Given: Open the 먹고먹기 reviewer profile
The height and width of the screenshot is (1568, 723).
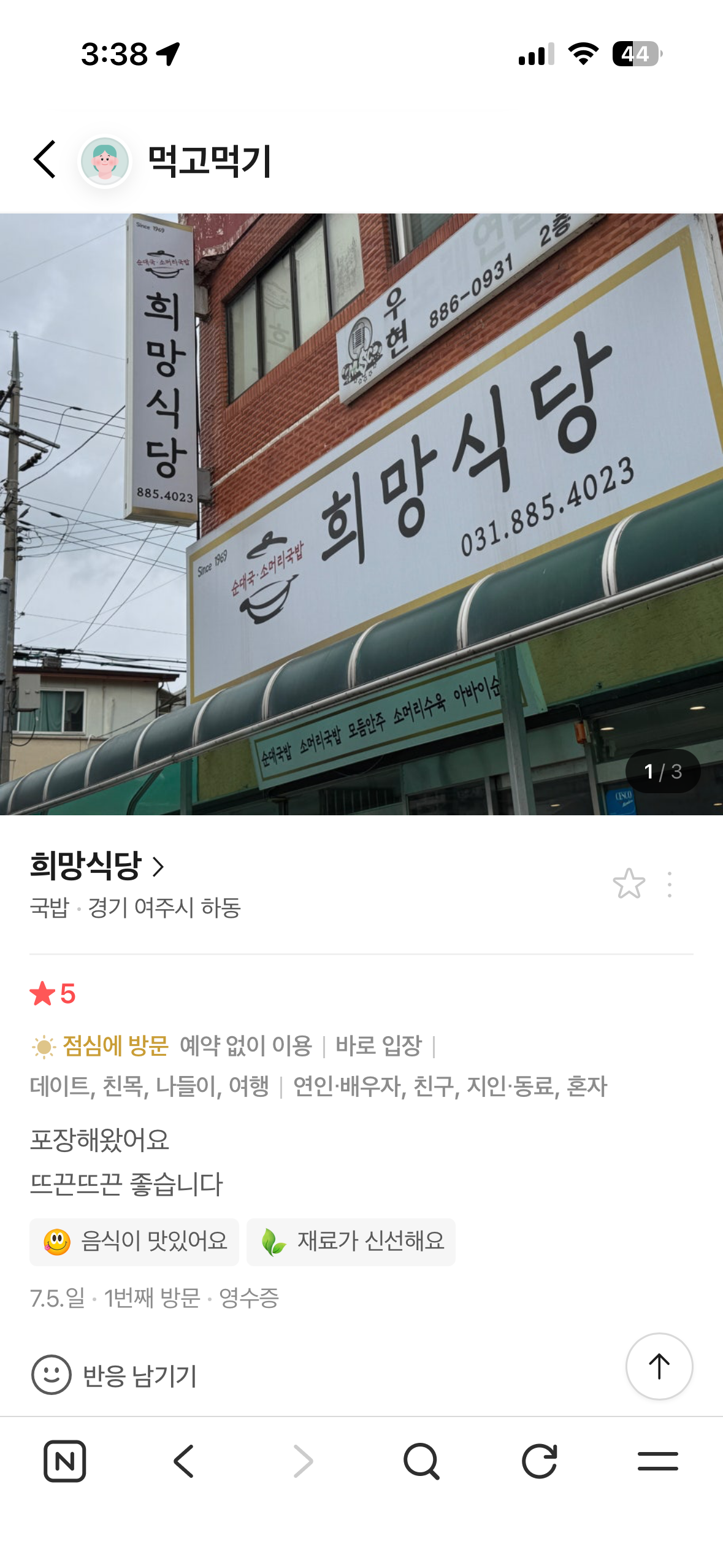Looking at the screenshot, I should click(x=175, y=161).
